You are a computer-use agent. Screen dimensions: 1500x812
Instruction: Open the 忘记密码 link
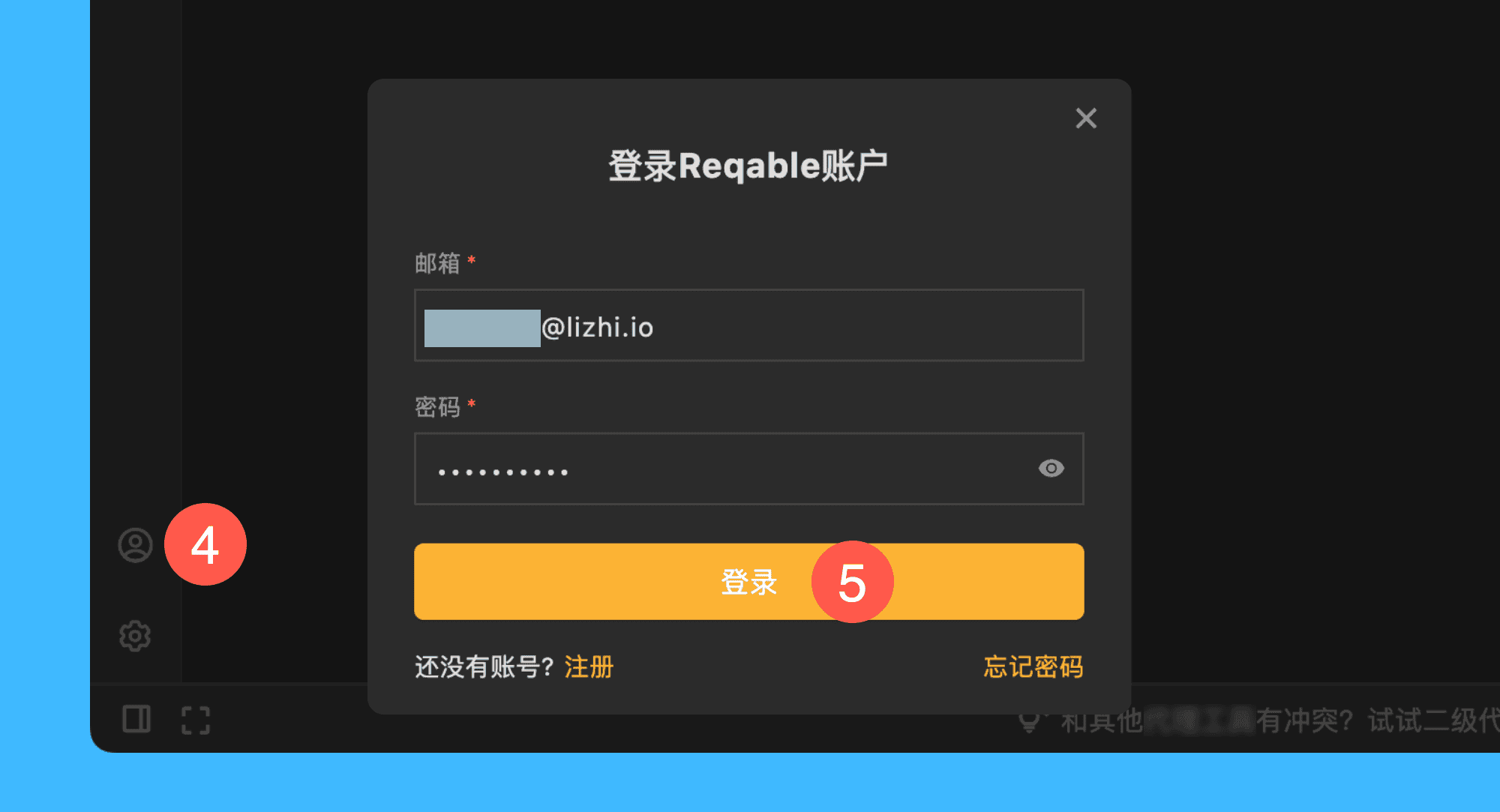(x=1033, y=667)
